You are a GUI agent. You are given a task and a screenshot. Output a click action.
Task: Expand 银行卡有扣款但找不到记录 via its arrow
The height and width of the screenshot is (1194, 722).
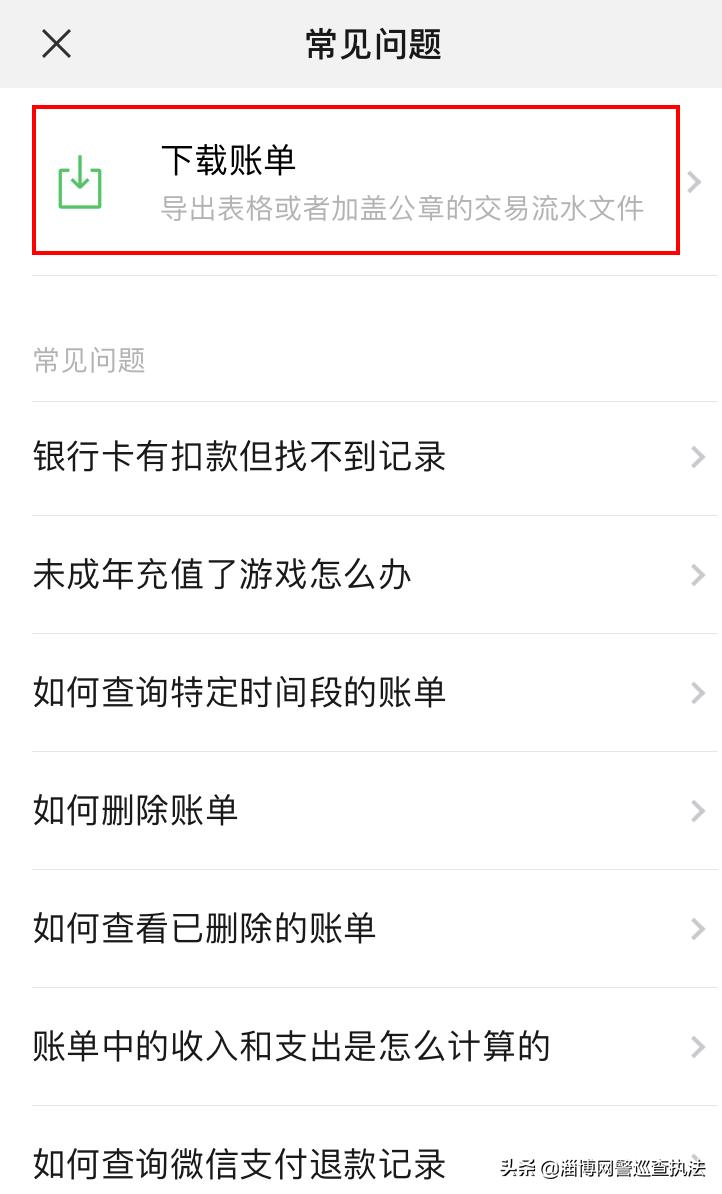tap(697, 457)
